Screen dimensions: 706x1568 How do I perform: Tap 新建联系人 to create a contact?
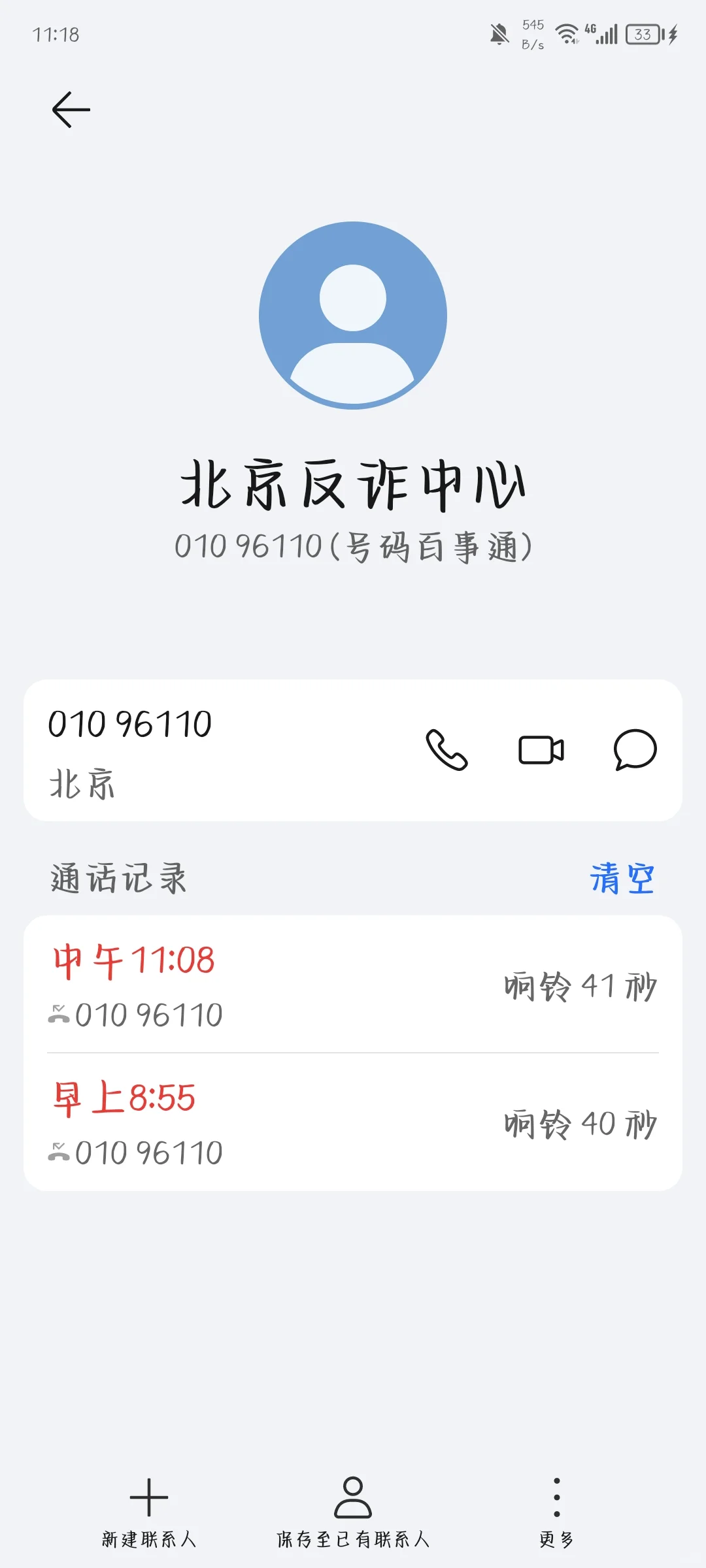(x=149, y=1511)
